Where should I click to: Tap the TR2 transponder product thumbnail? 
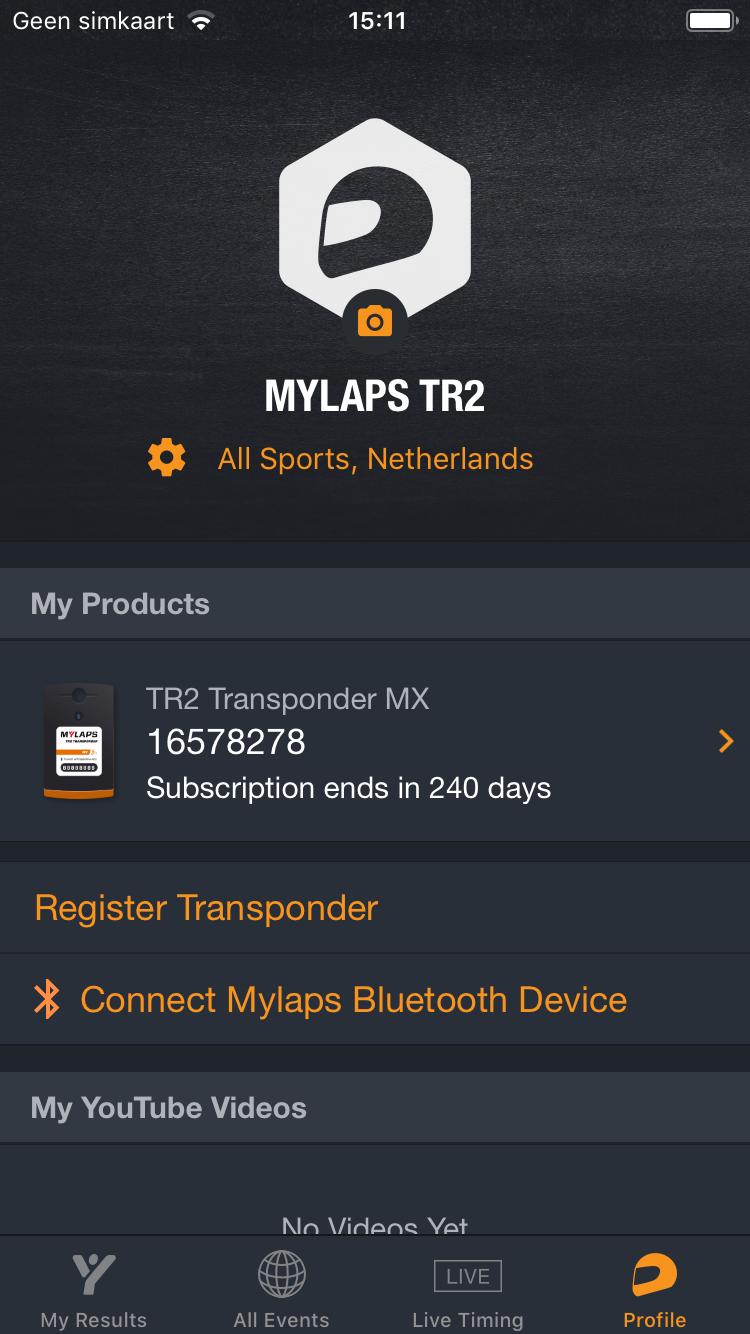[x=80, y=741]
